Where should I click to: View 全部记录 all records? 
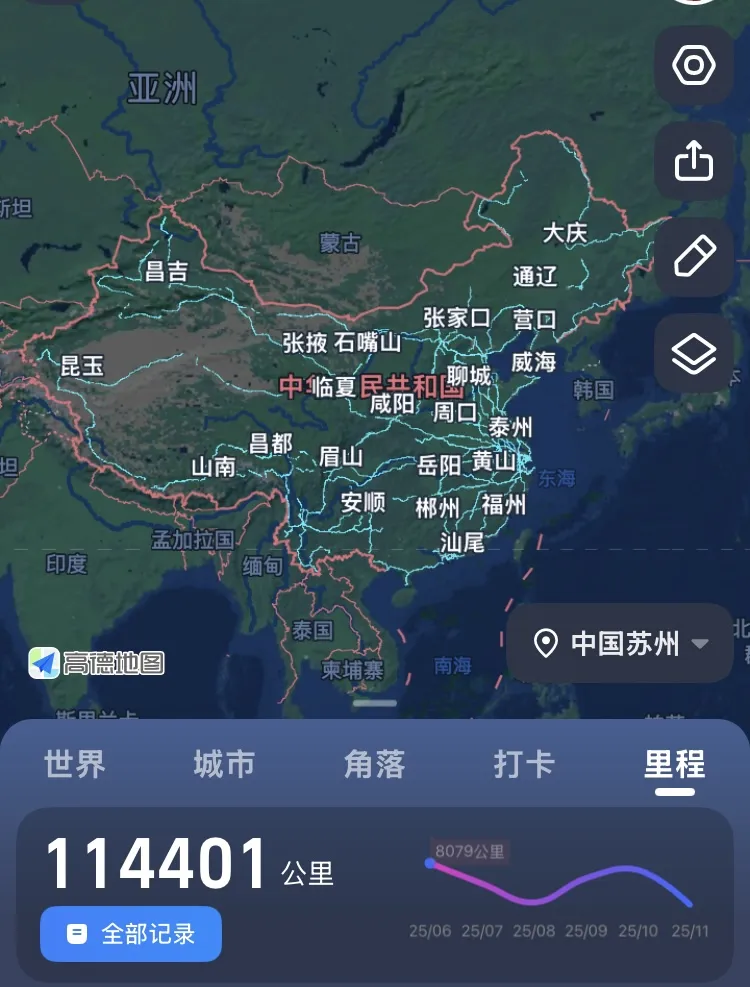click(x=131, y=934)
